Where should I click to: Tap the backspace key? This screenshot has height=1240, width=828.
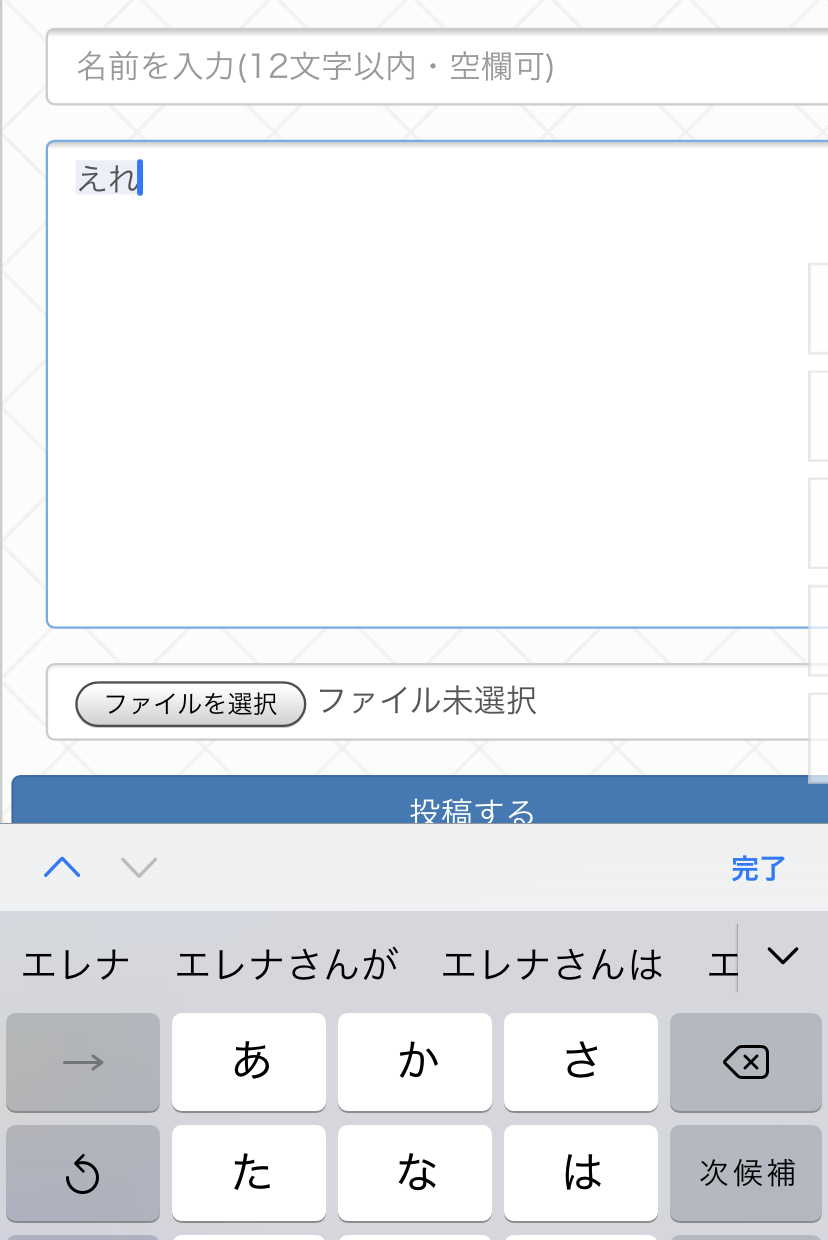(746, 1062)
